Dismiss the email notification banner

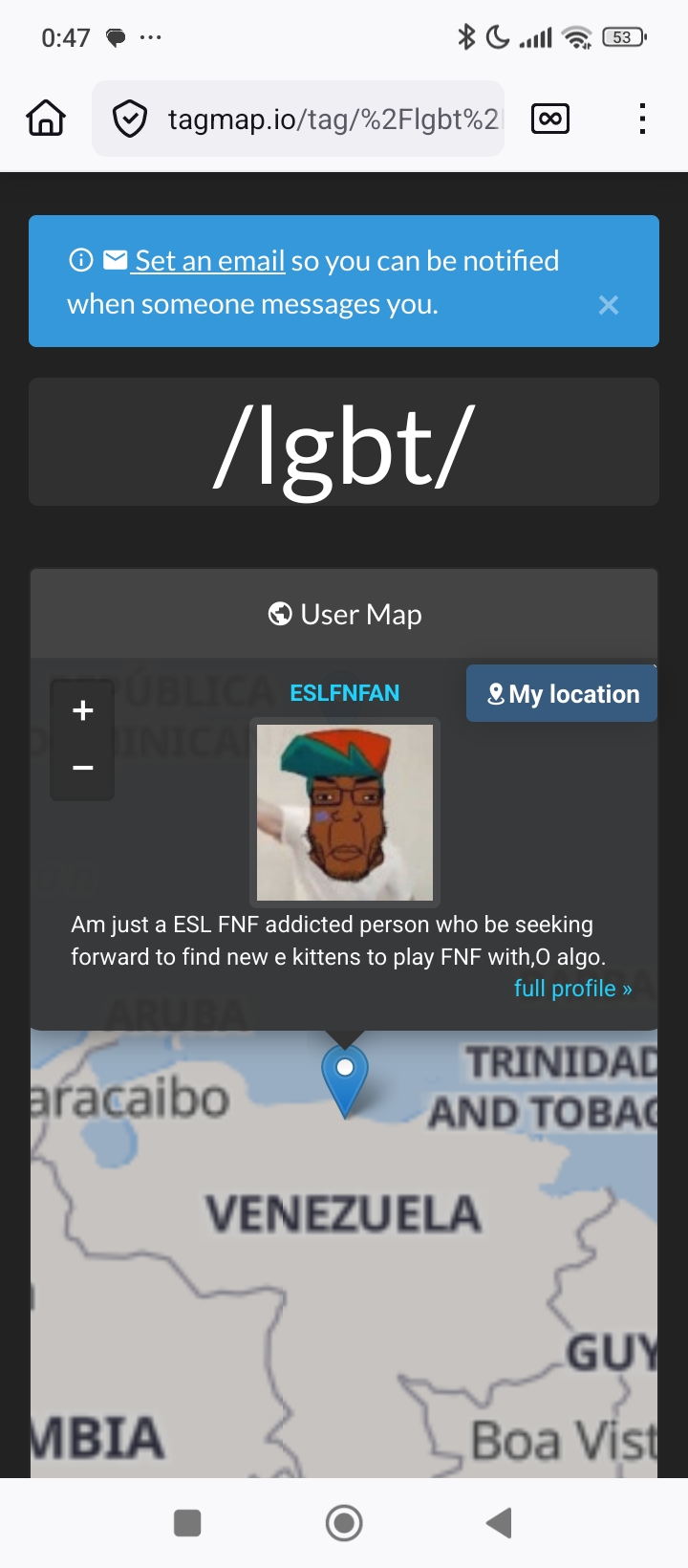(x=609, y=305)
